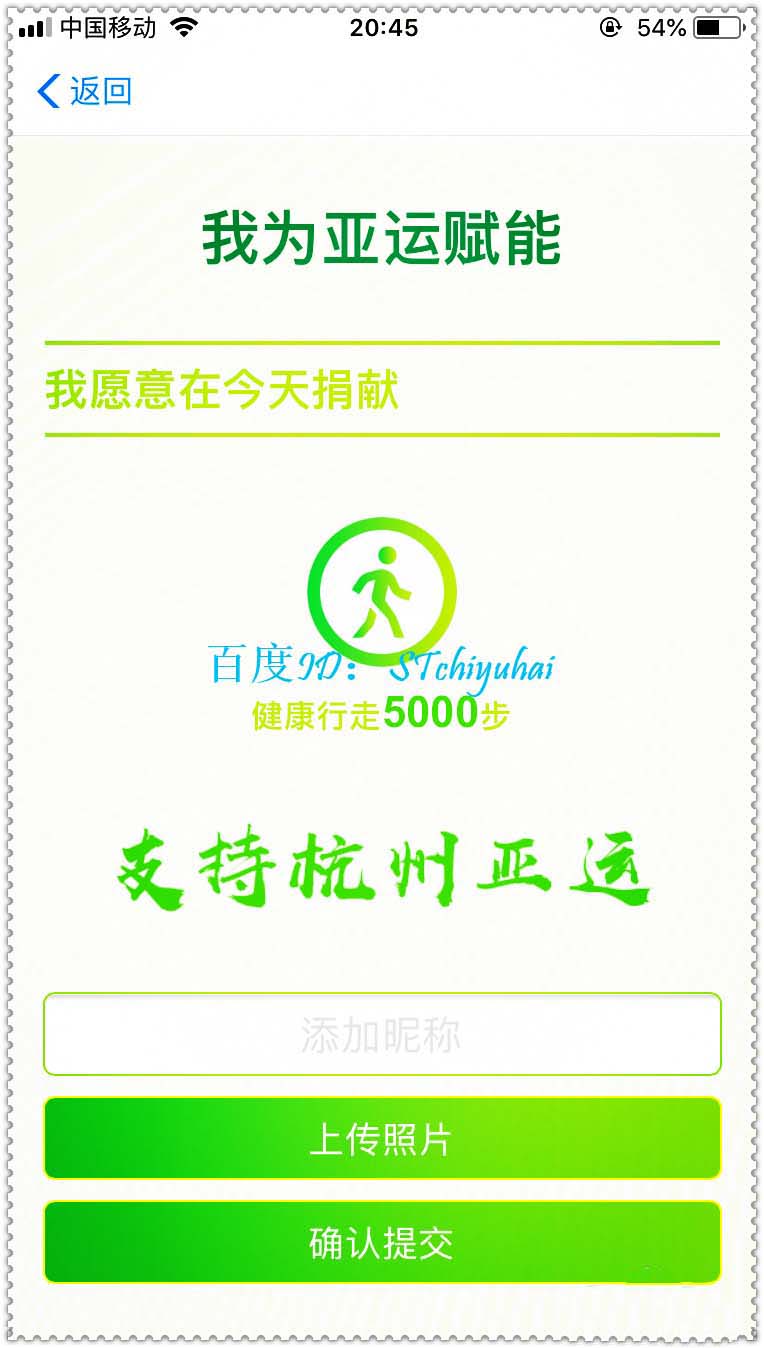The height and width of the screenshot is (1348, 764).
Task: Tap the 添加昵称 nickname field
Action: point(382,1034)
